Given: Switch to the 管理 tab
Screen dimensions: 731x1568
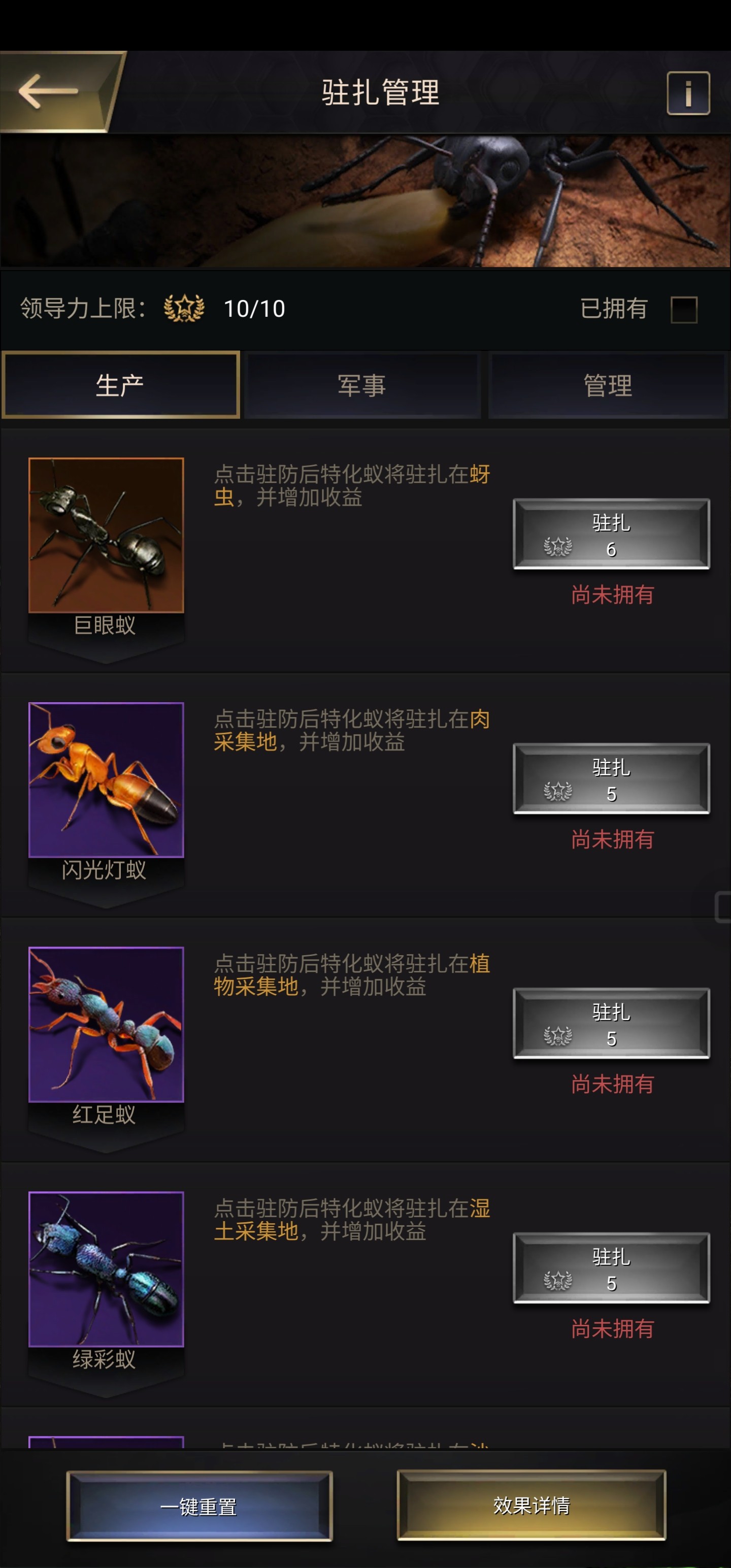Looking at the screenshot, I should pos(608,385).
